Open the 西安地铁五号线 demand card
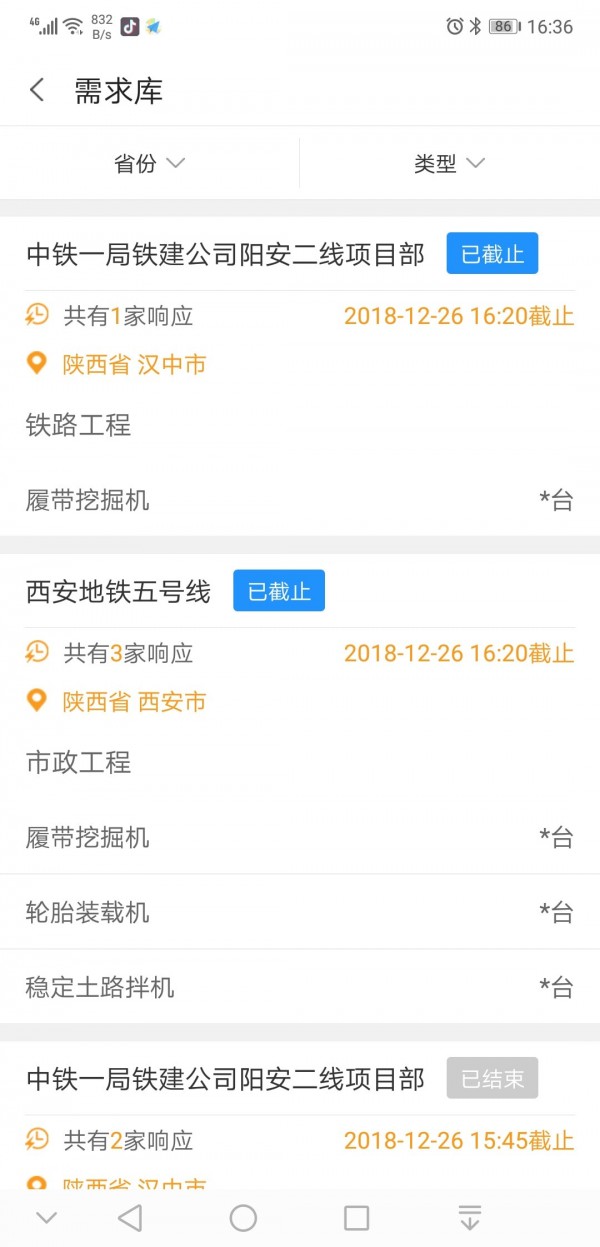 (x=118, y=592)
